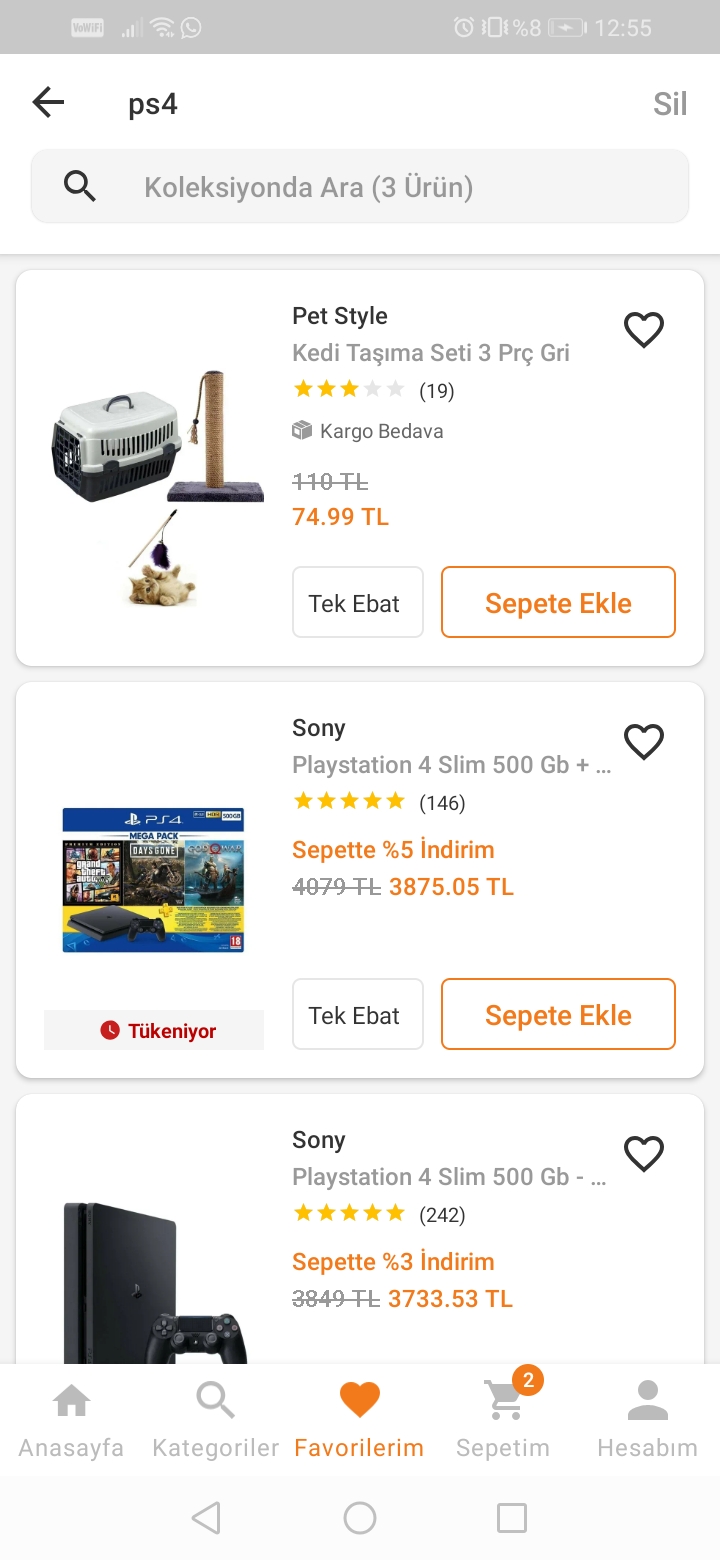Image resolution: width=720 pixels, height=1560 pixels.
Task: Add Kedi Taşıma Seti to the cart
Action: (x=558, y=603)
